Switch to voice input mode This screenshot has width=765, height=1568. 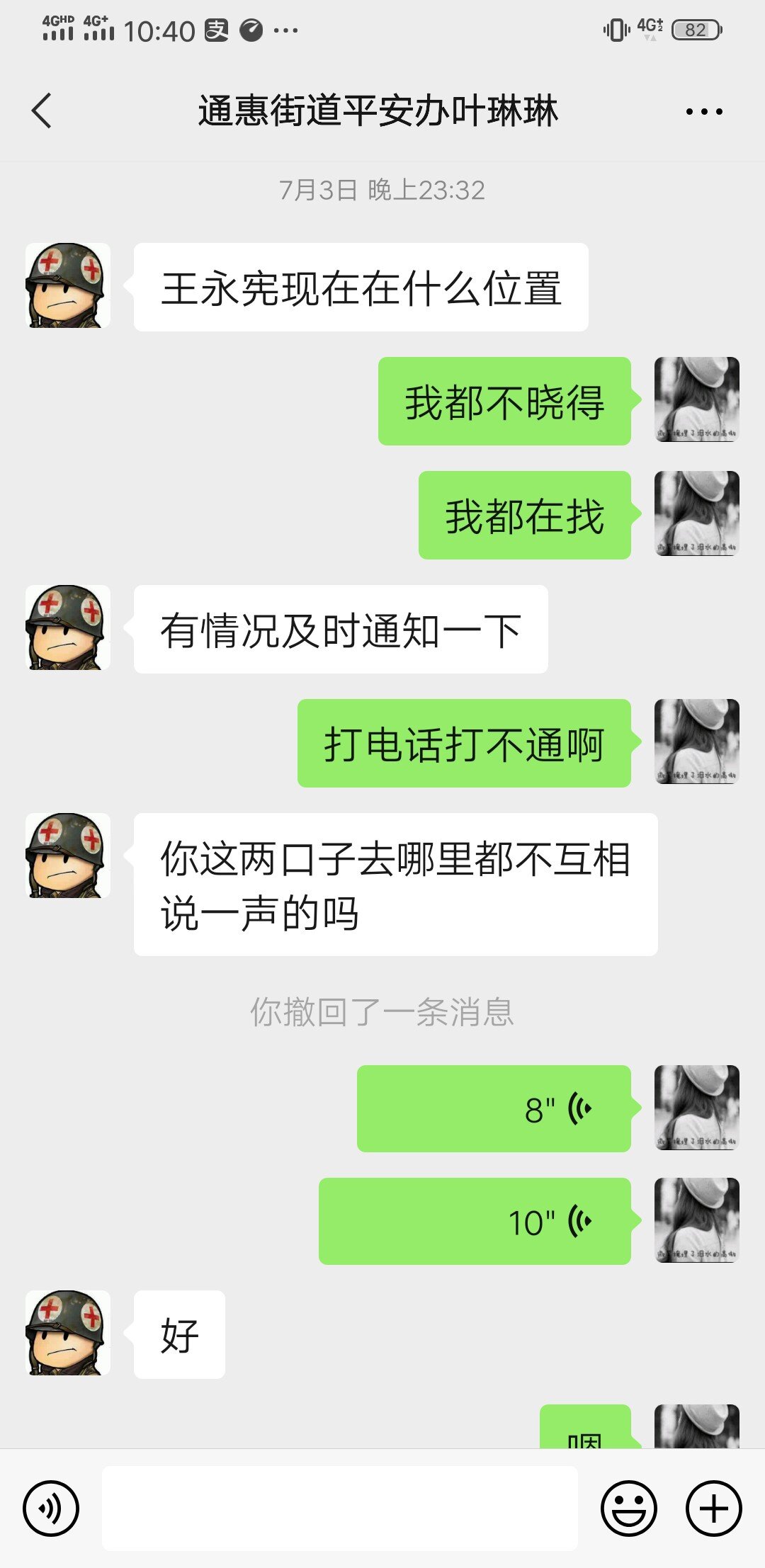coord(51,1508)
